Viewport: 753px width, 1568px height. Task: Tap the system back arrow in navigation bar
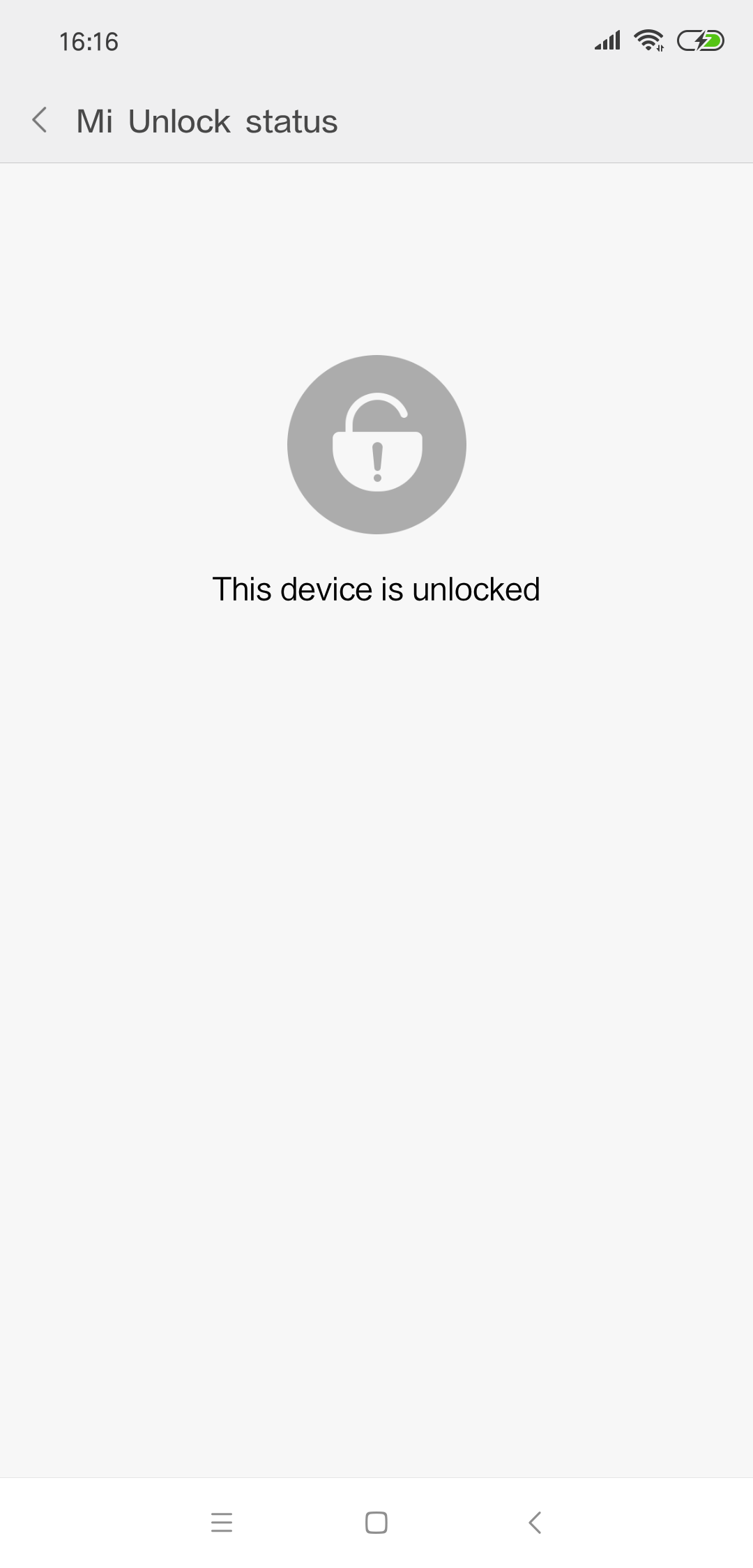pos(535,1522)
